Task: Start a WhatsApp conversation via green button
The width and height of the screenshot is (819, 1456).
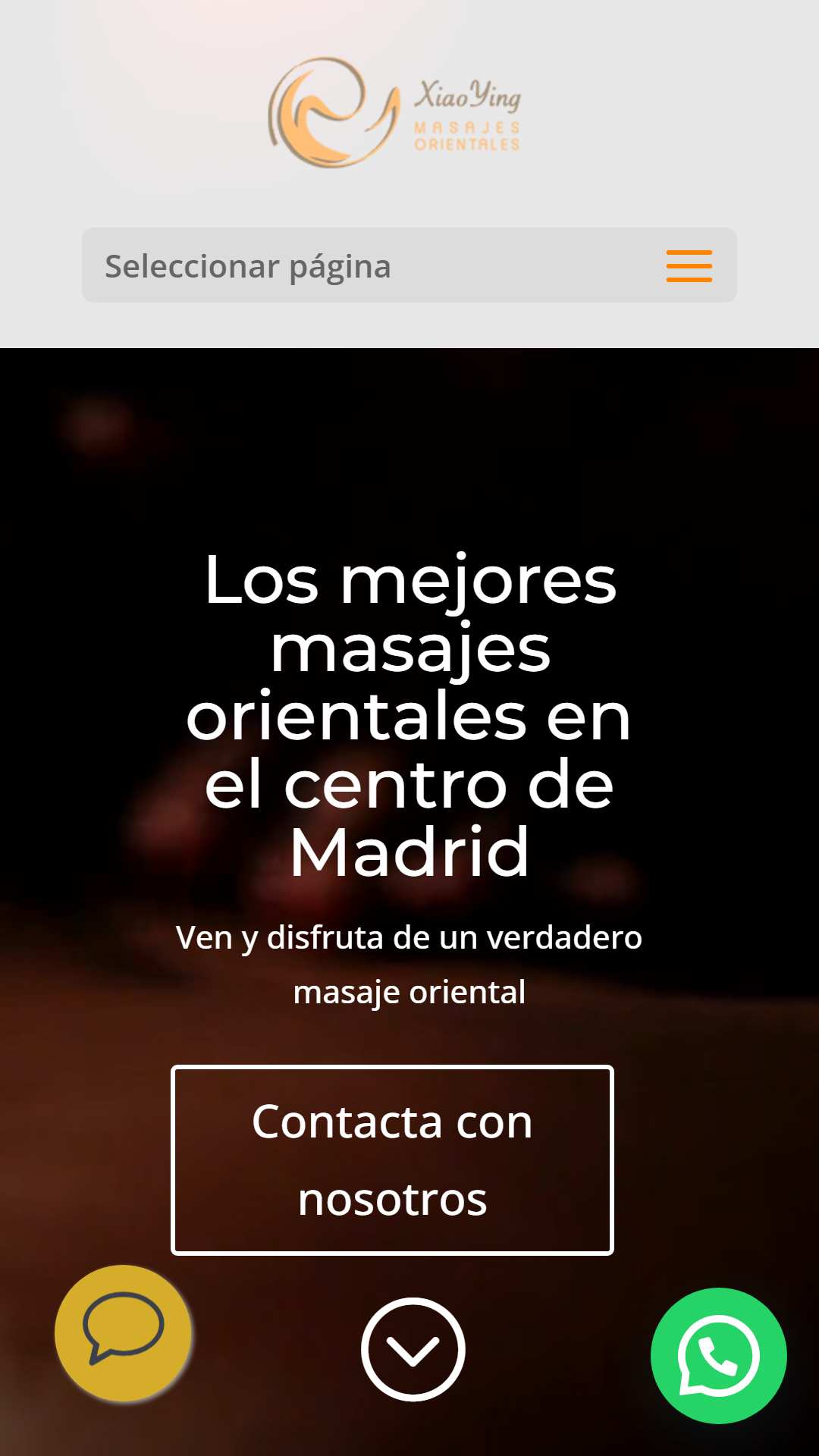Action: [718, 1356]
